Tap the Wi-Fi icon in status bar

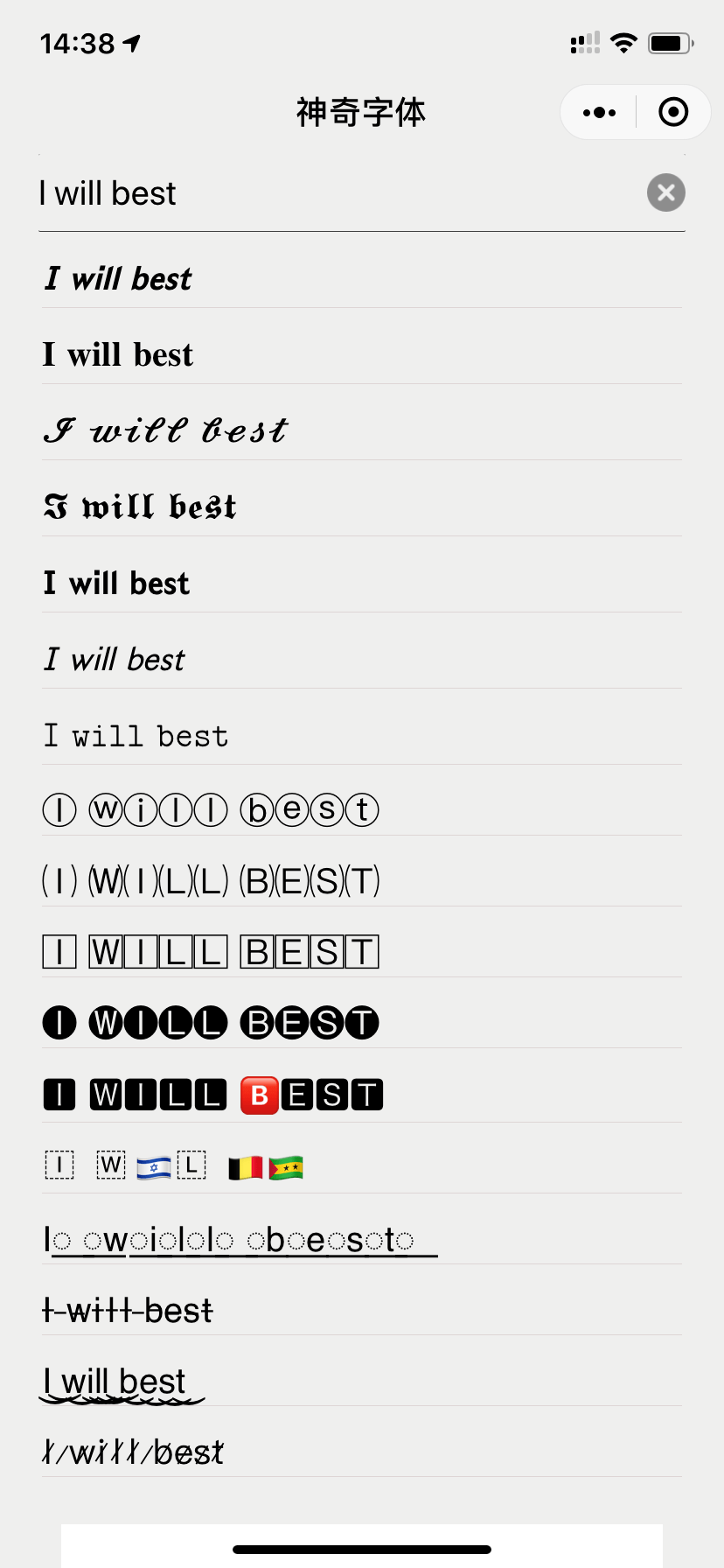624,42
